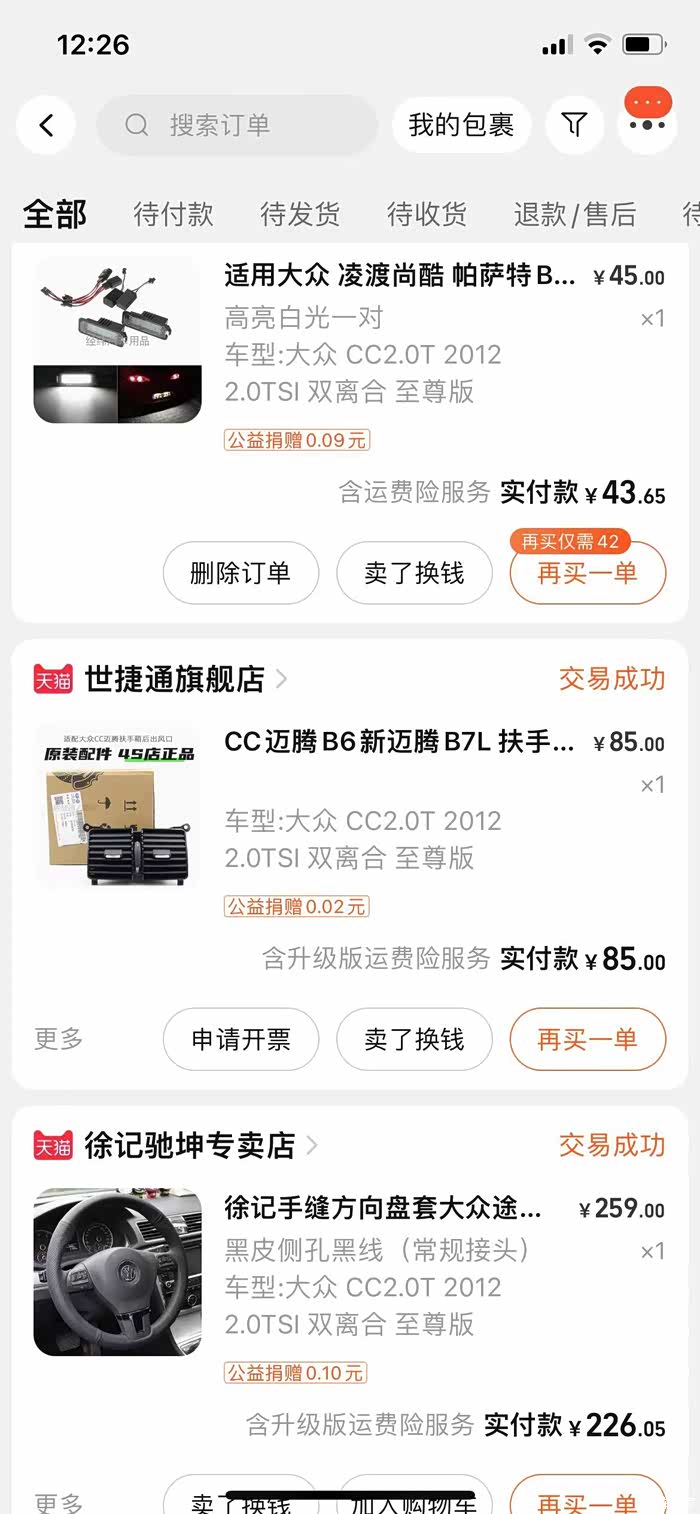Switch to the 待付款 tab
Image resolution: width=700 pixels, height=1514 pixels.
[x=174, y=213]
